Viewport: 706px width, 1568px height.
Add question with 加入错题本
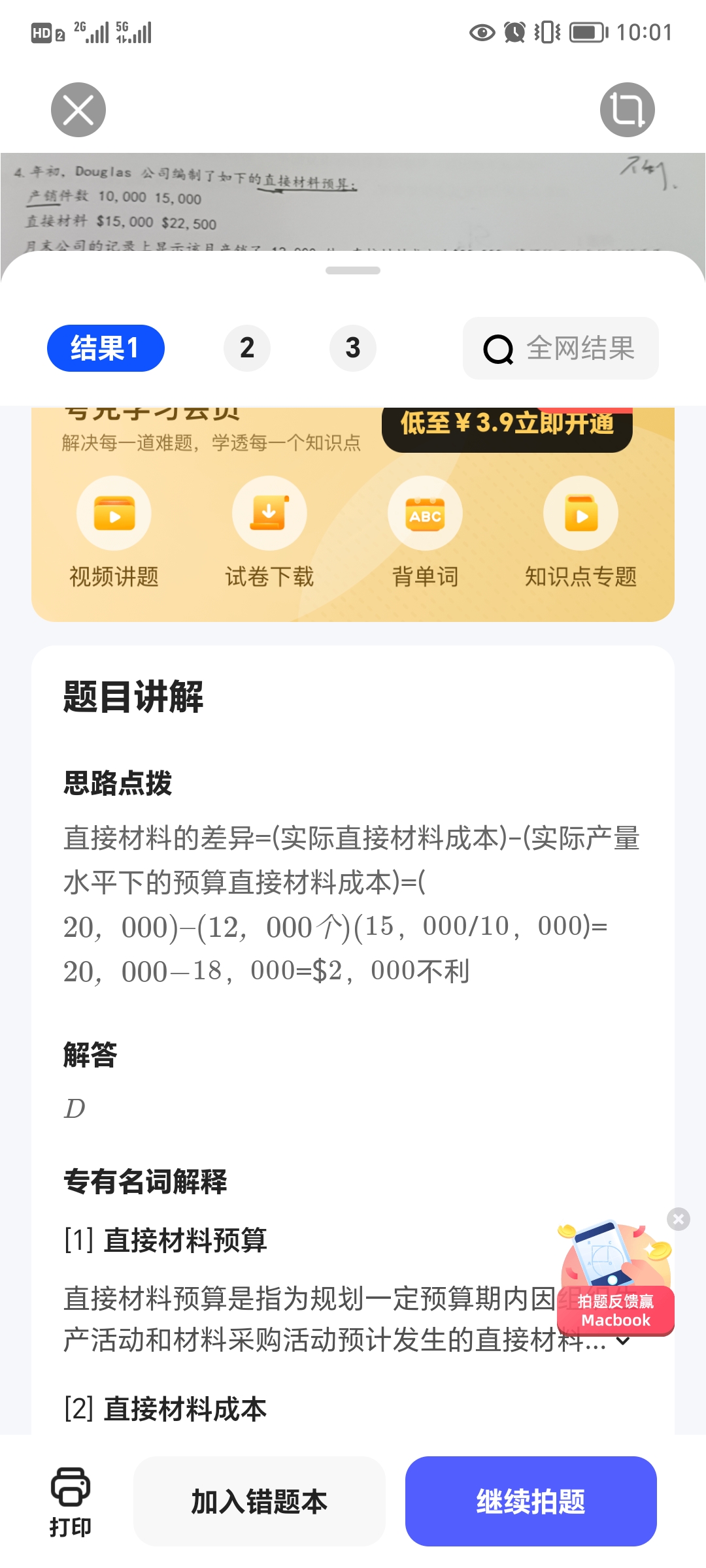pos(260,1501)
